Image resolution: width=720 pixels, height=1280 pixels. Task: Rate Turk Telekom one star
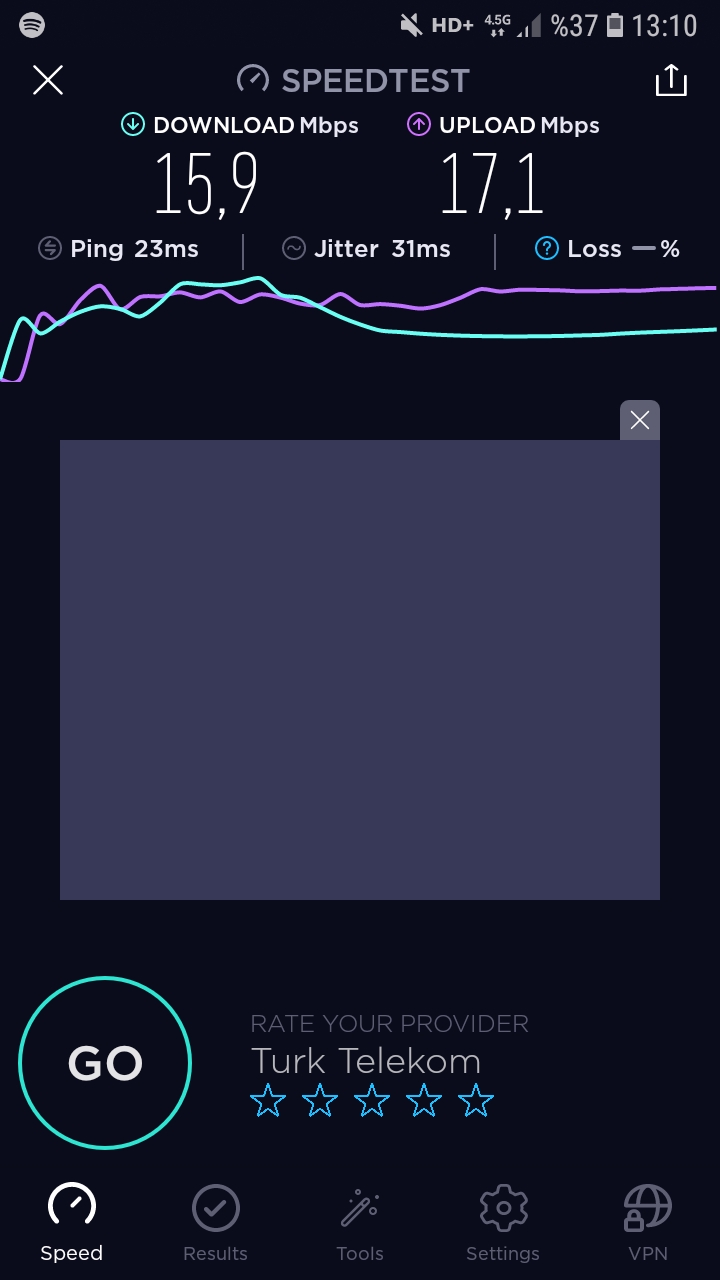268,1101
